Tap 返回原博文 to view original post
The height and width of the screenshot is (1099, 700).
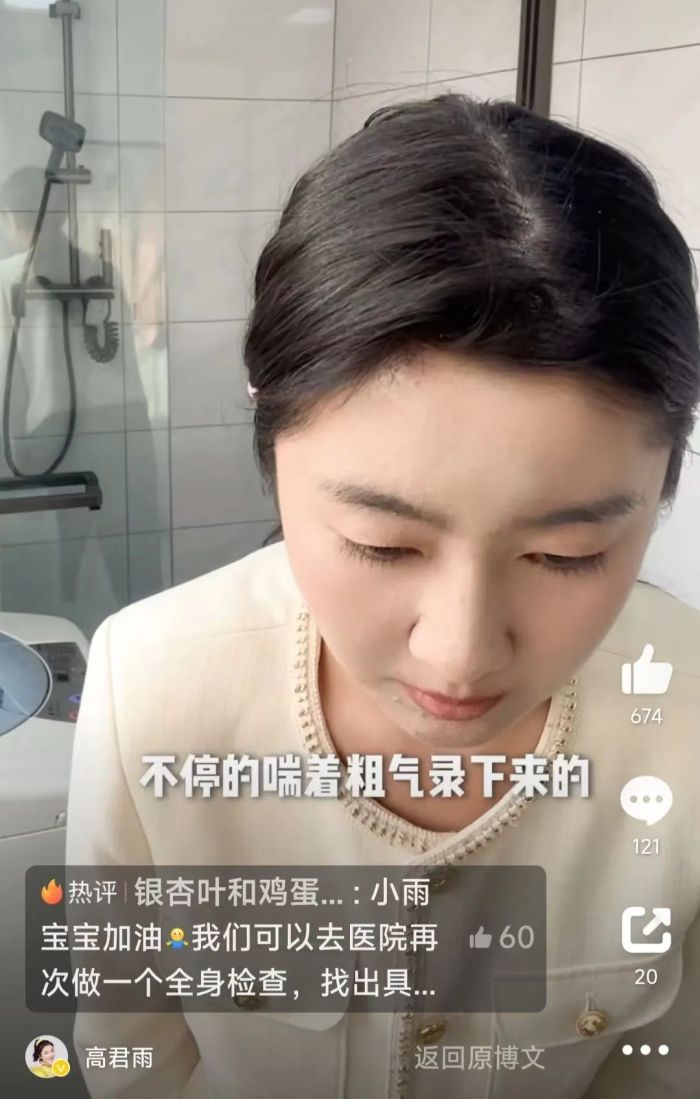[480, 1057]
